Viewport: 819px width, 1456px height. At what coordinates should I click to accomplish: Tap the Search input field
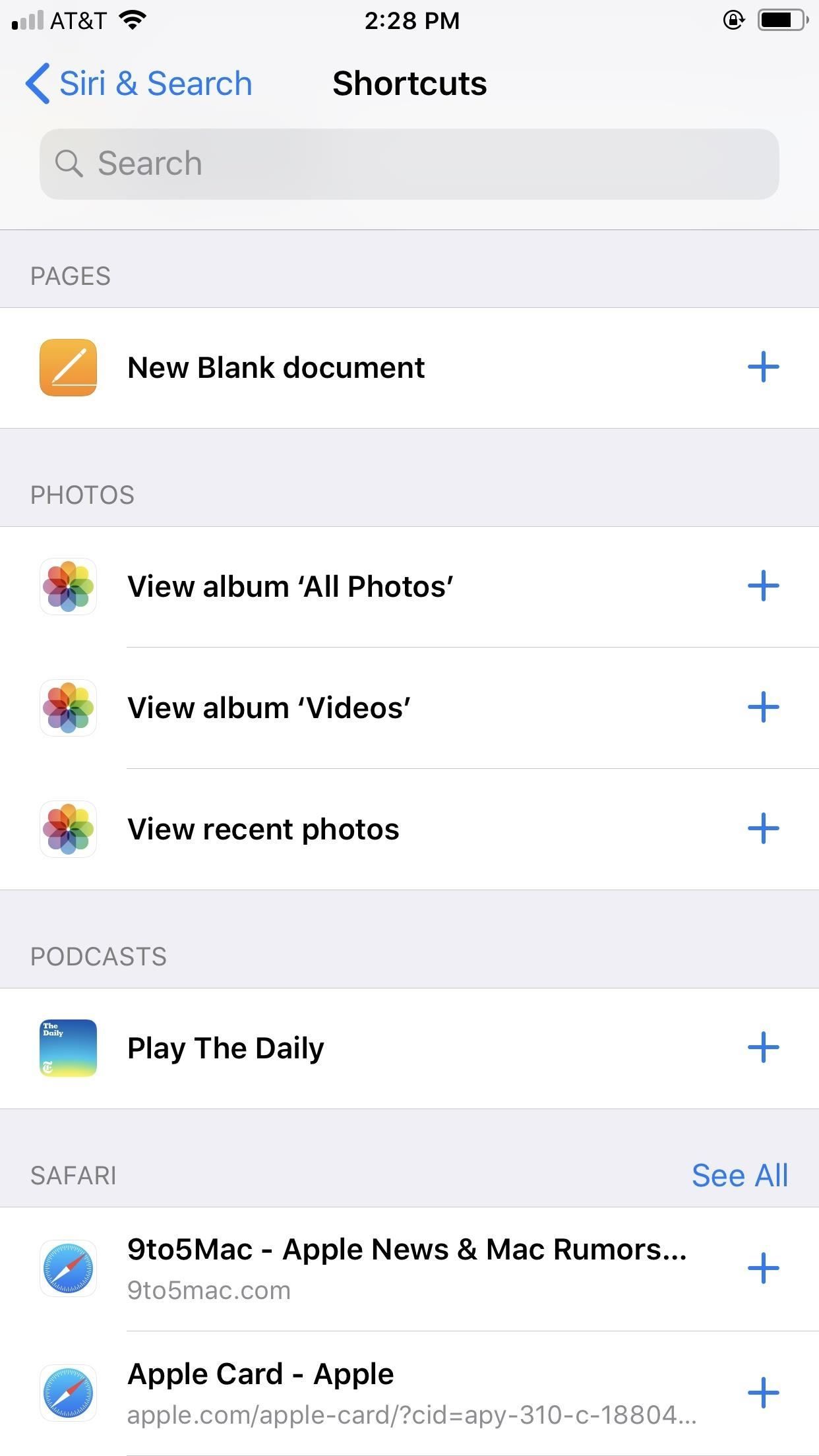(409, 163)
